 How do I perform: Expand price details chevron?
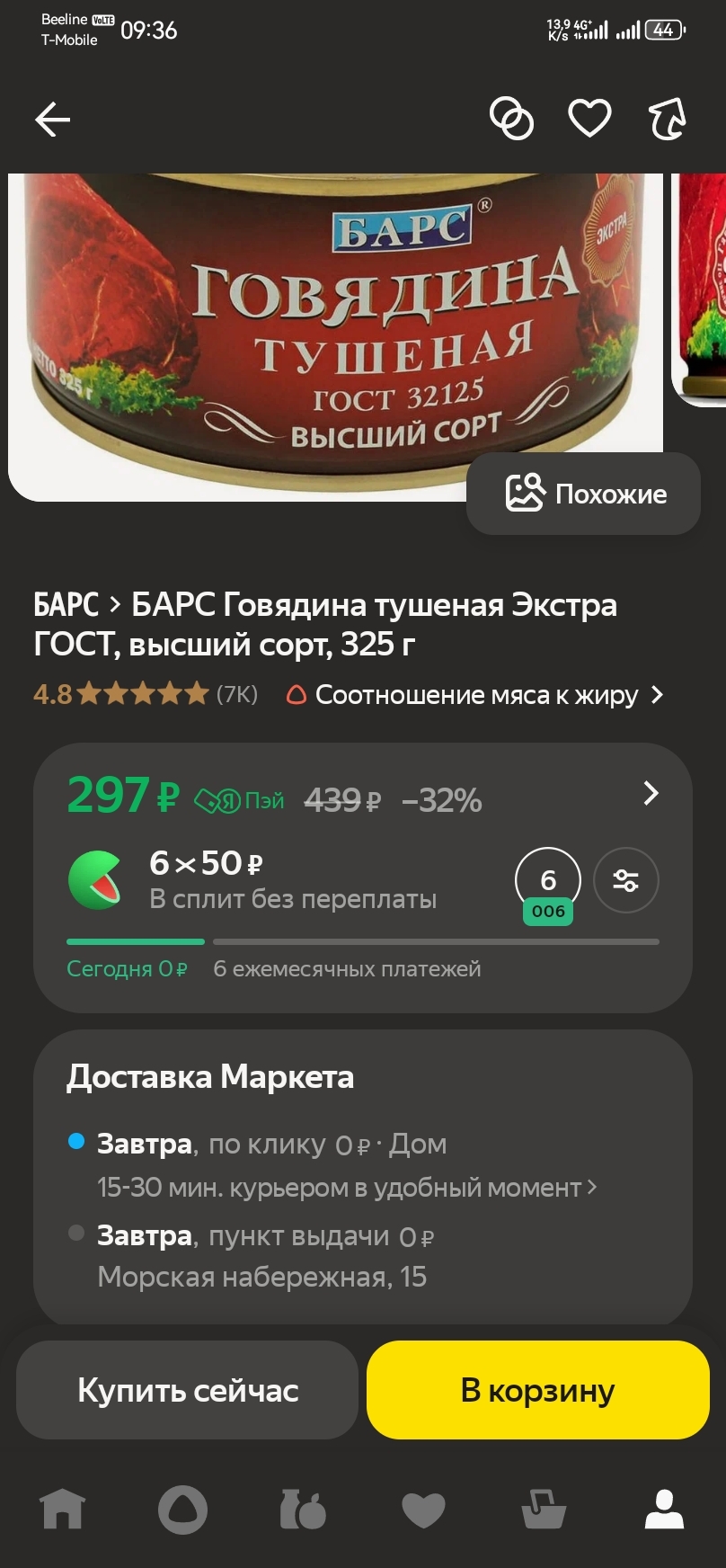click(x=651, y=793)
